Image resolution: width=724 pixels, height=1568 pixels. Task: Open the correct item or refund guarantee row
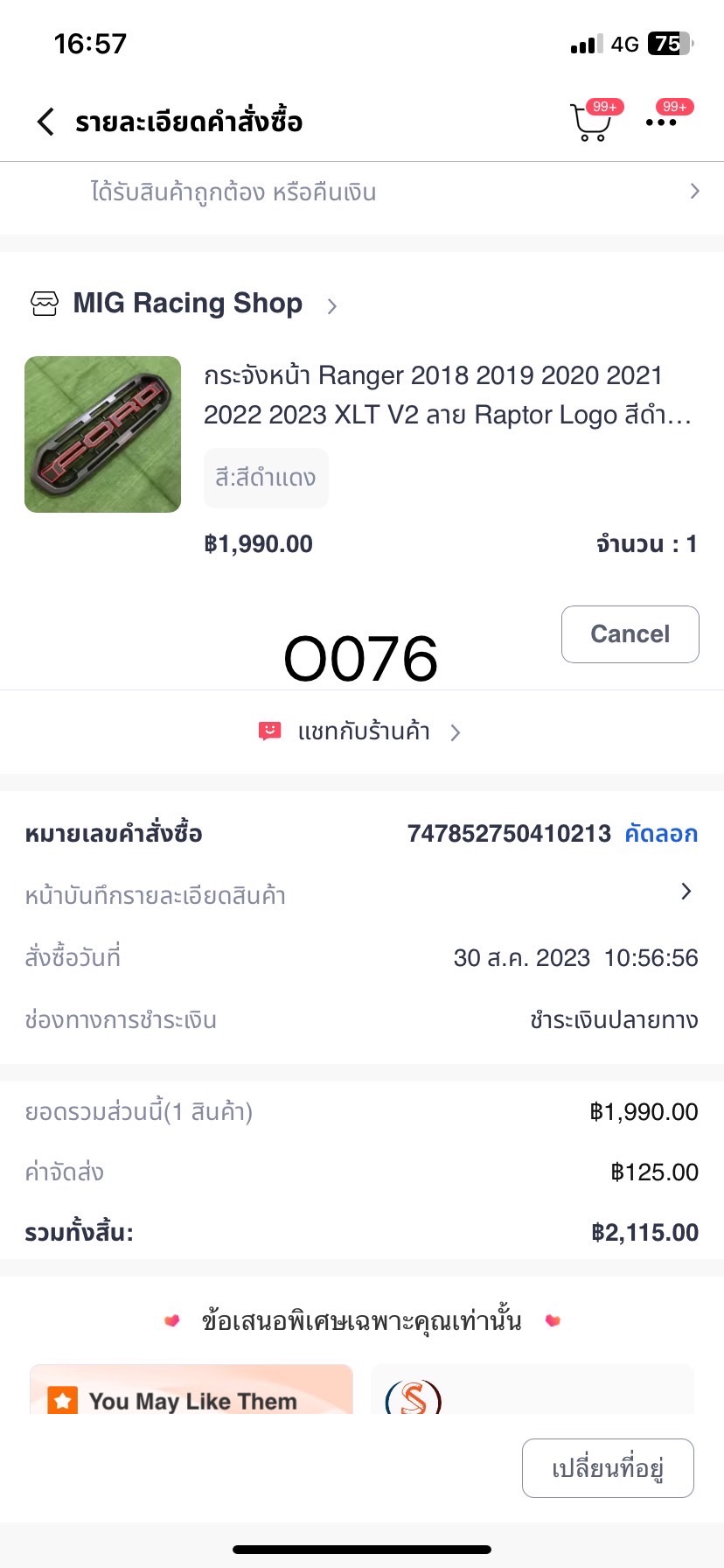[362, 192]
